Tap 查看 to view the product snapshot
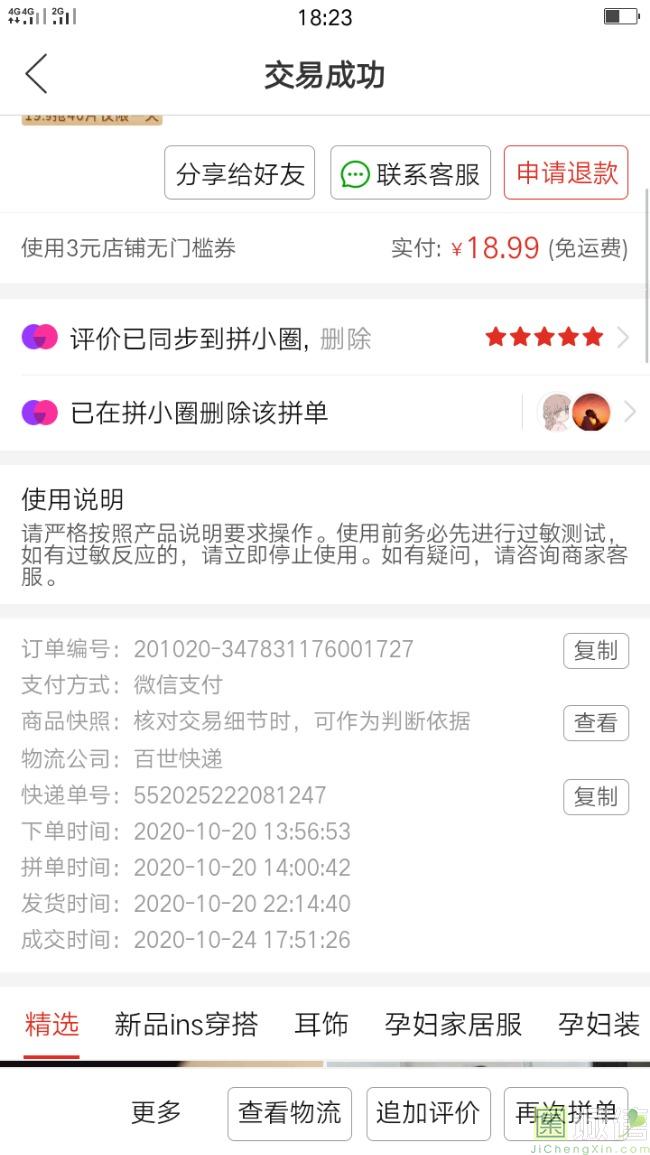This screenshot has height=1155, width=650. (595, 723)
